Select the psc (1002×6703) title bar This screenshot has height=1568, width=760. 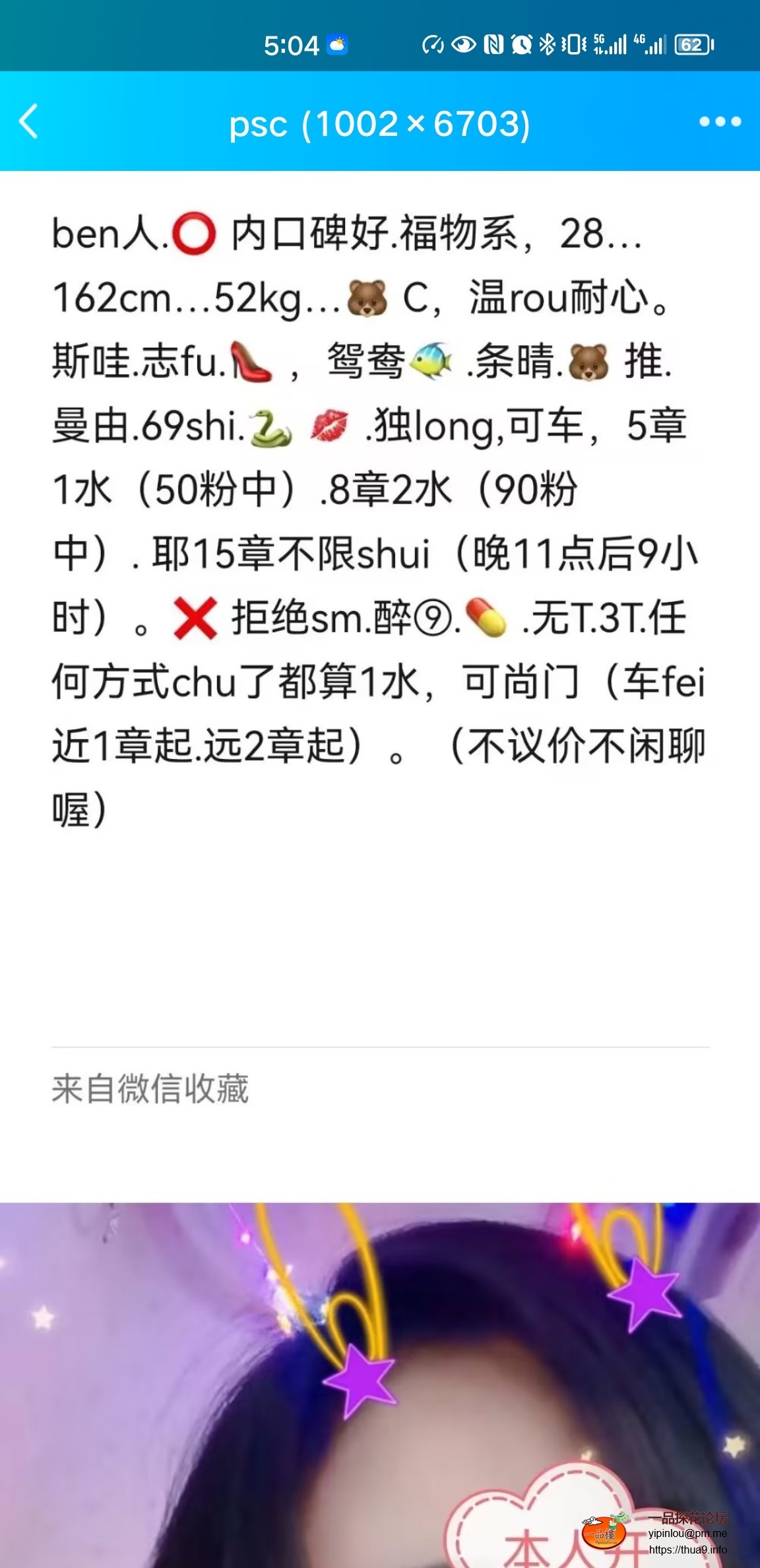click(380, 124)
